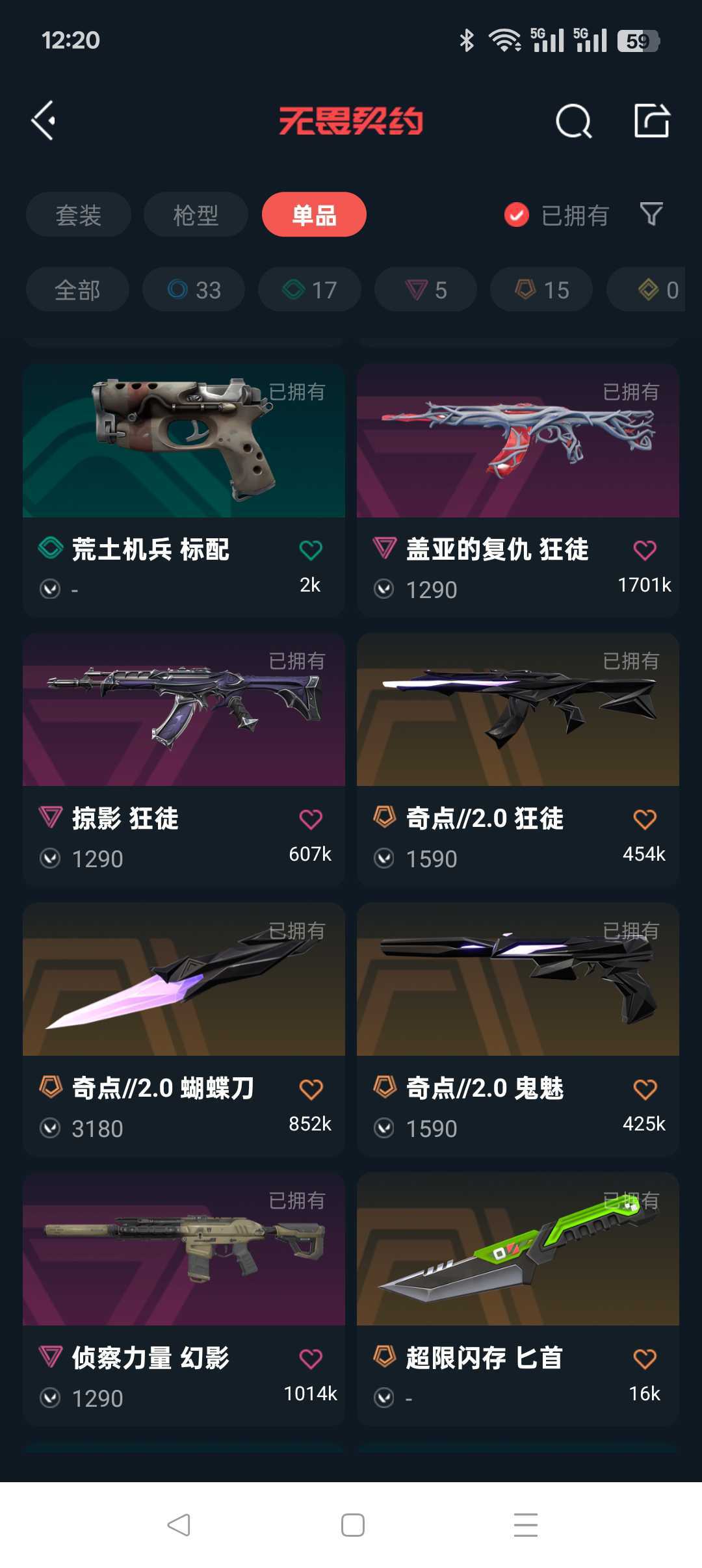This screenshot has width=702, height=1568.
Task: Filter by the green tier chip 17
Action: pyautogui.click(x=309, y=289)
